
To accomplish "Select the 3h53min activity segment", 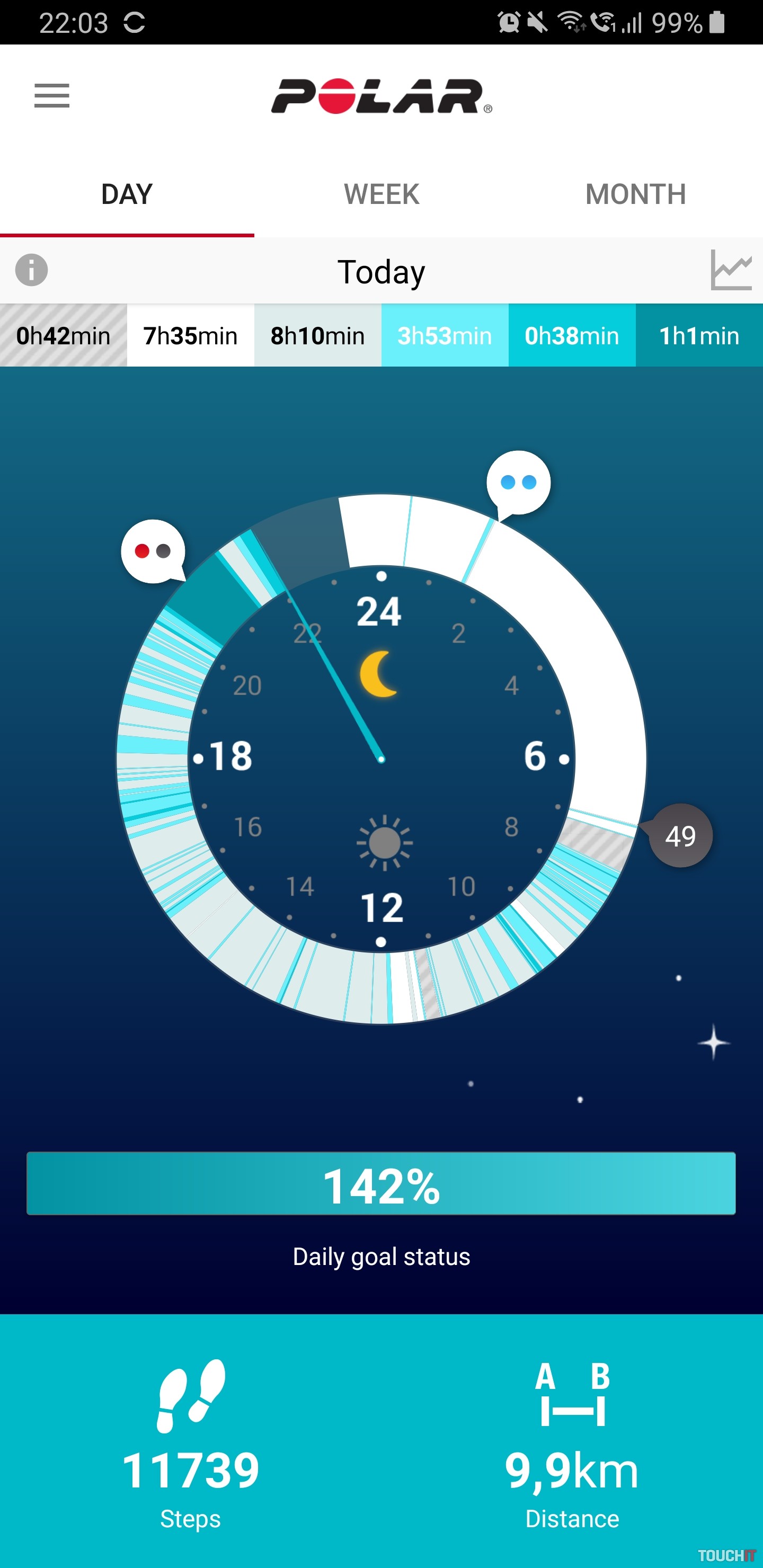I will point(445,335).
